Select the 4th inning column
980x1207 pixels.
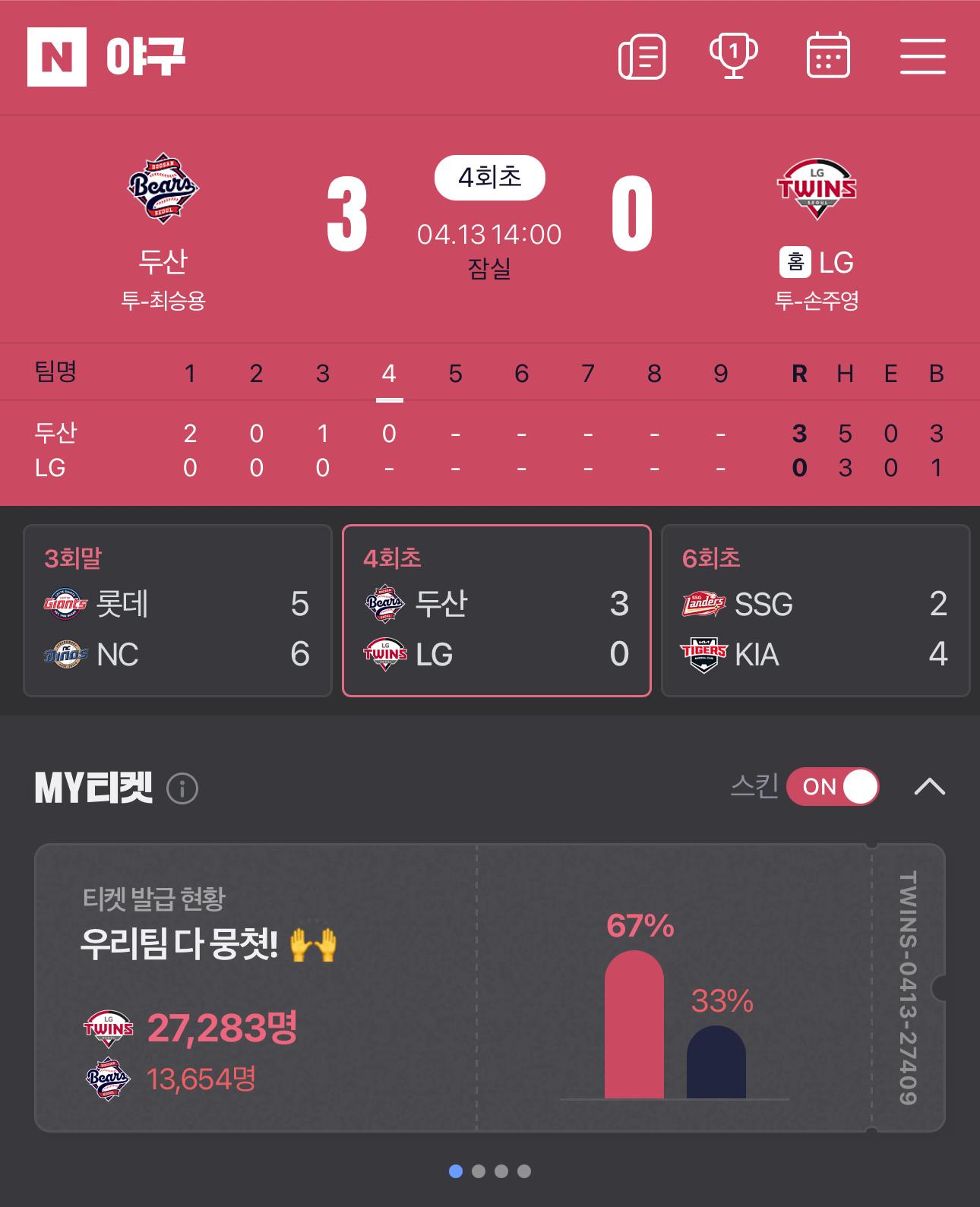coord(389,374)
